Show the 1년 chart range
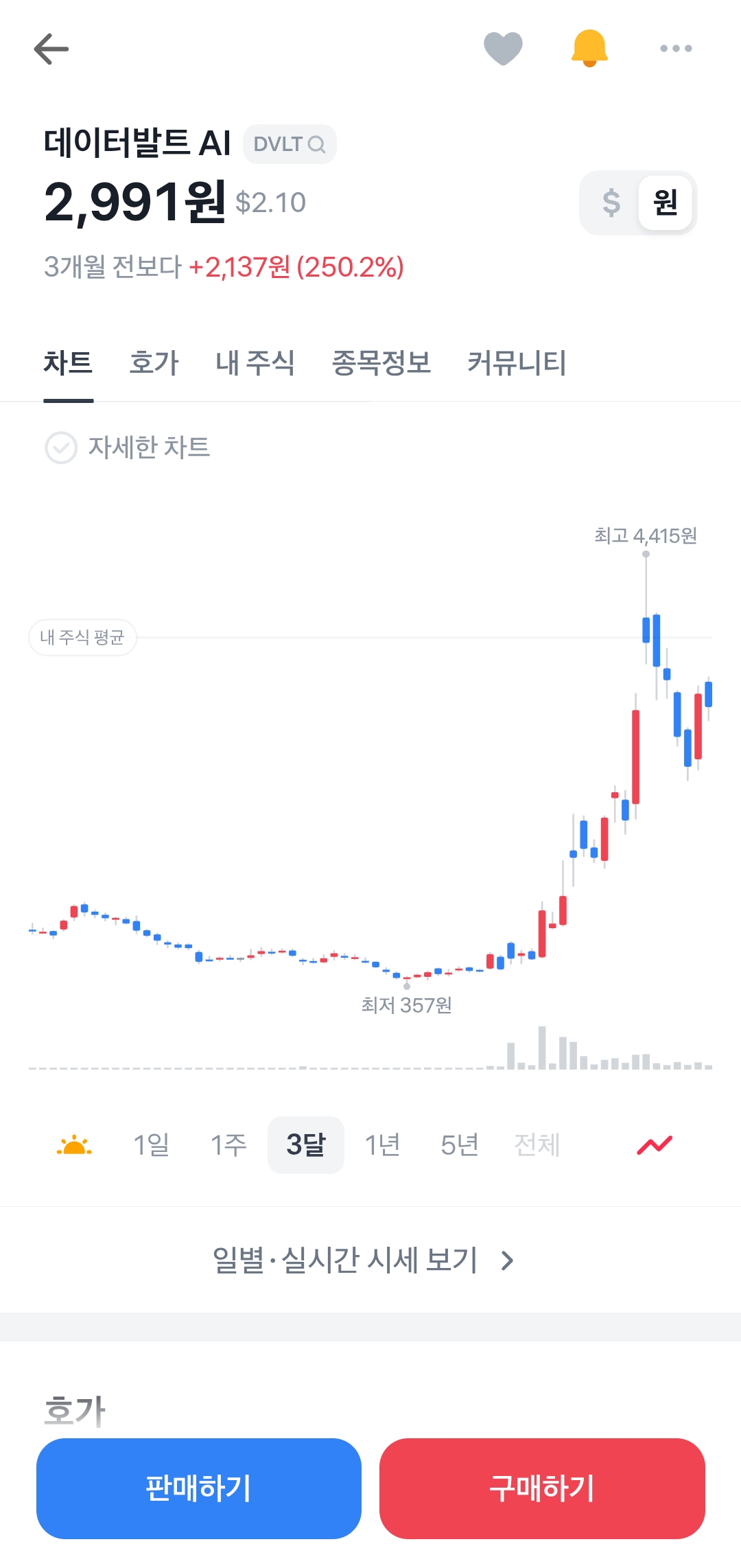The width and height of the screenshot is (741, 1568). tap(383, 1144)
